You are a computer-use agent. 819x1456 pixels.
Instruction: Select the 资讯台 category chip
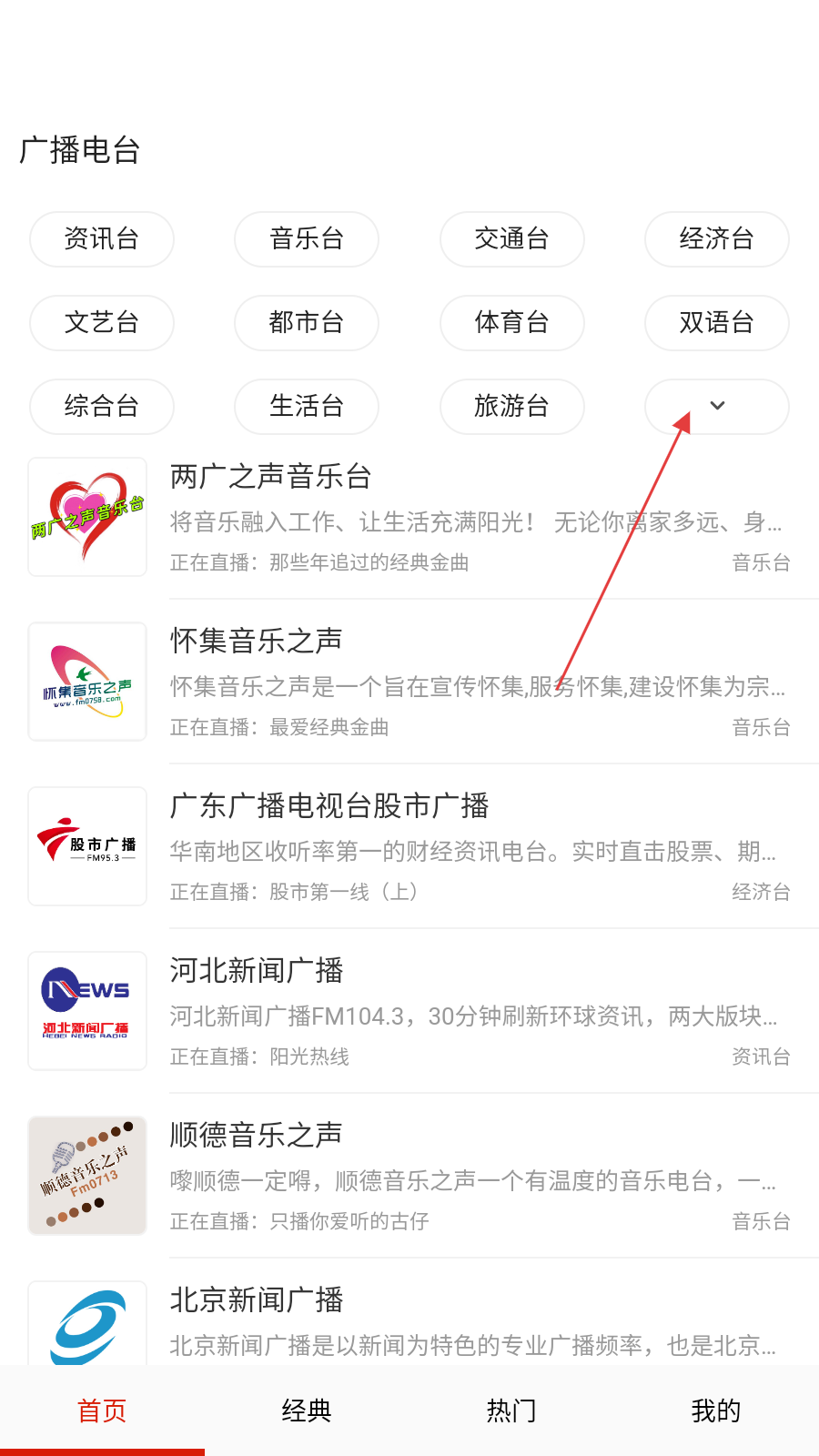[102, 239]
